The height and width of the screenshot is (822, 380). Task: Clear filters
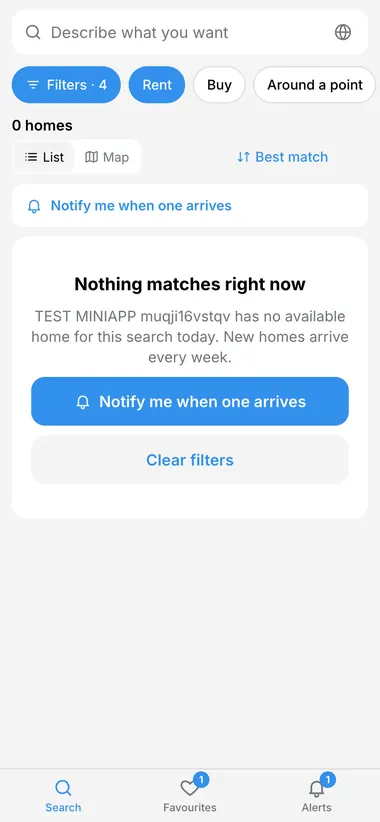pos(190,460)
